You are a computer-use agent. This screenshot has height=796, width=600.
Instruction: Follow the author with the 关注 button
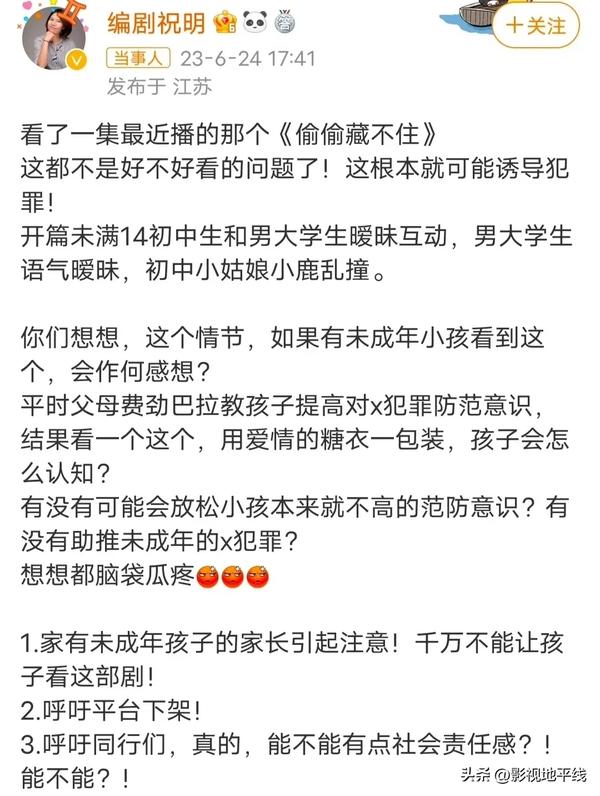(x=536, y=25)
